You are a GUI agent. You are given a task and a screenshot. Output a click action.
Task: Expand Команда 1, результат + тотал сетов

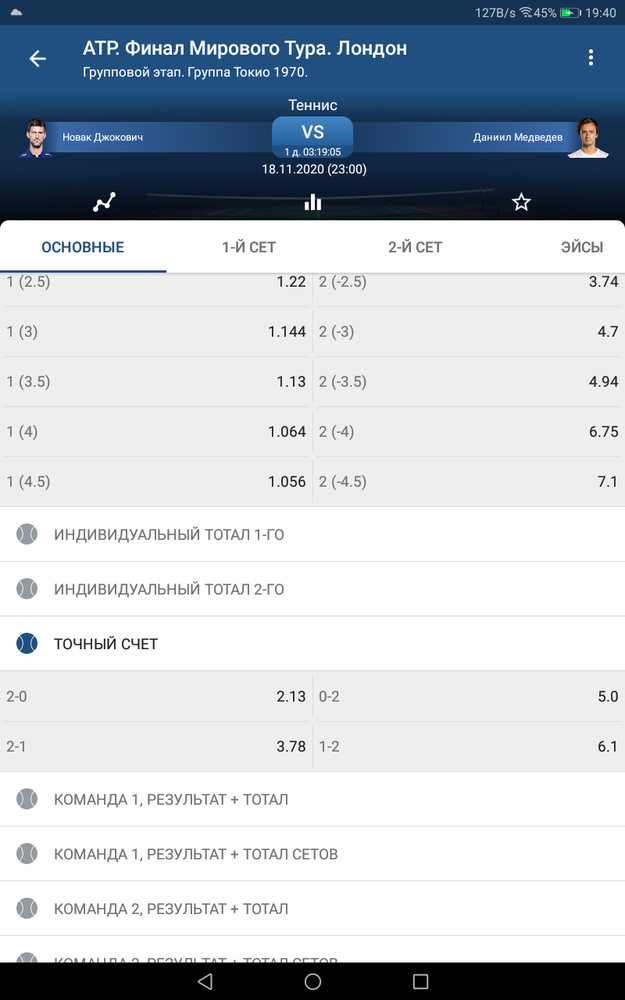click(312, 854)
